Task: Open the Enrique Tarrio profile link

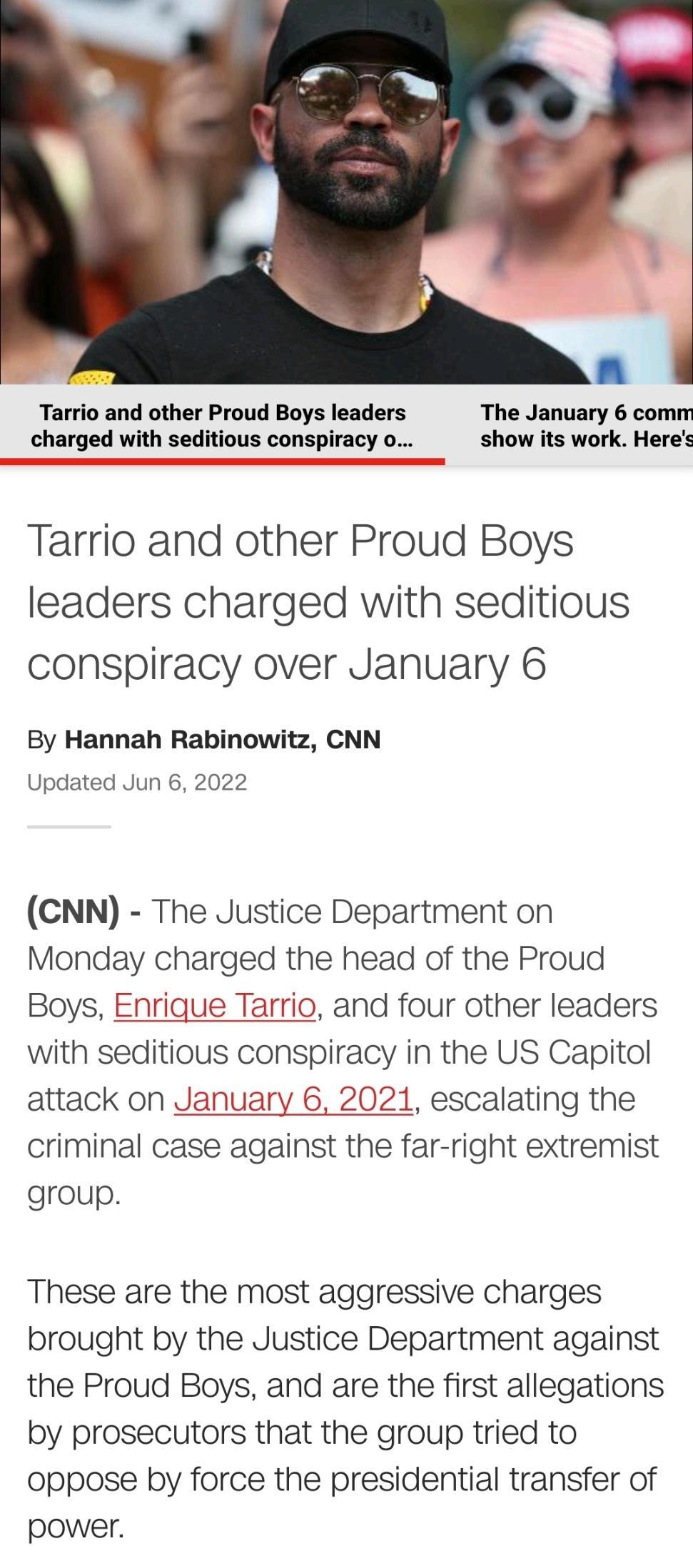Action: [216, 1004]
